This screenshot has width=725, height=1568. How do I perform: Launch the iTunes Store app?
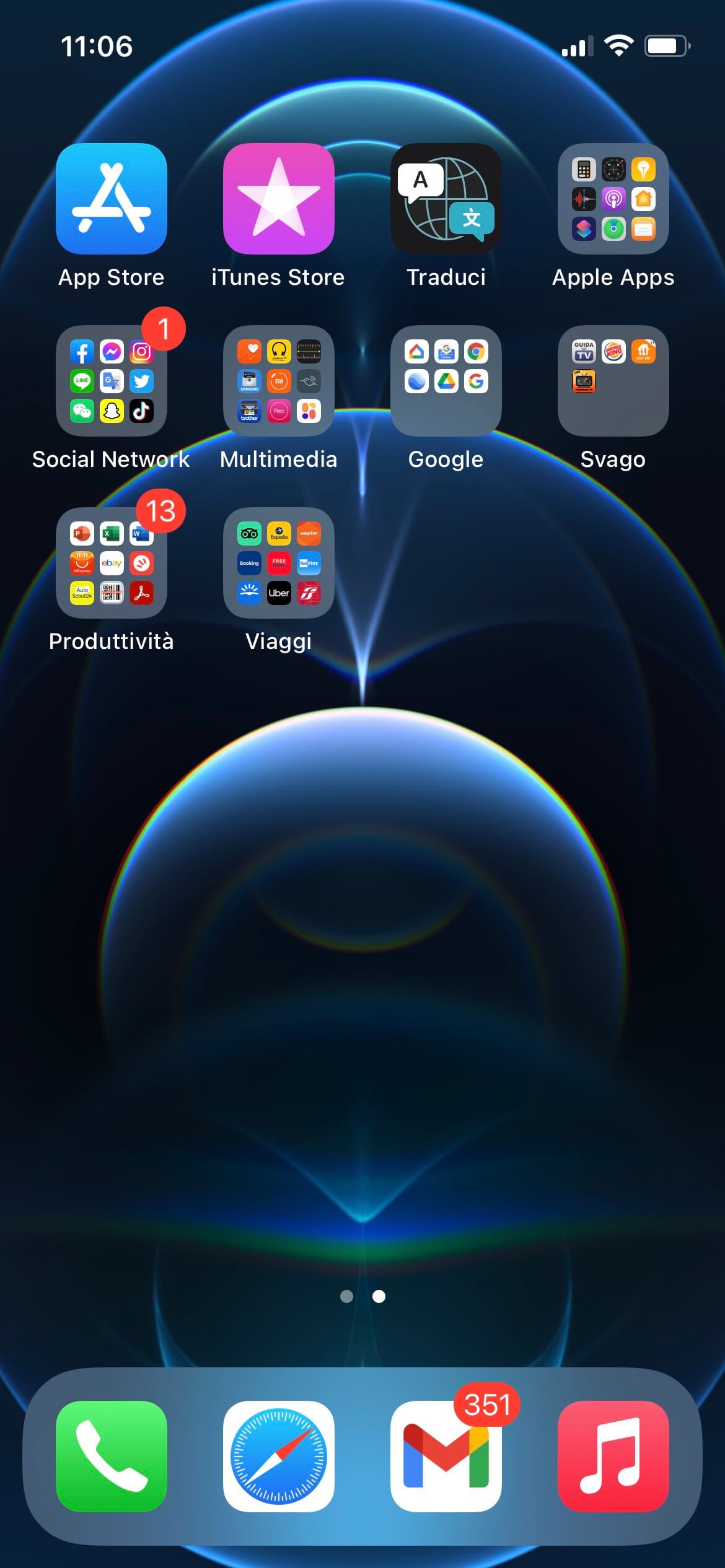(279, 199)
